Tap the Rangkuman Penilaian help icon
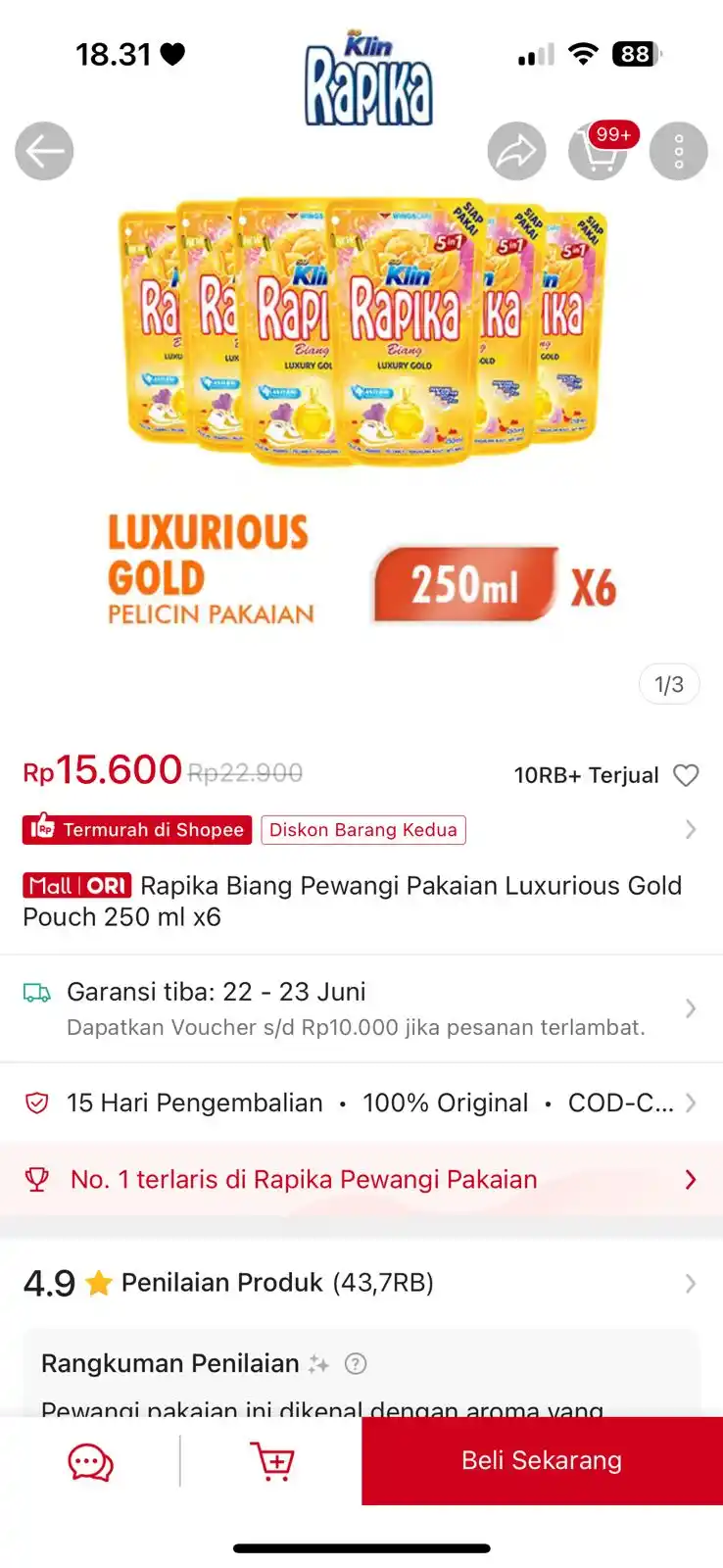This screenshot has width=723, height=1568. (357, 1363)
